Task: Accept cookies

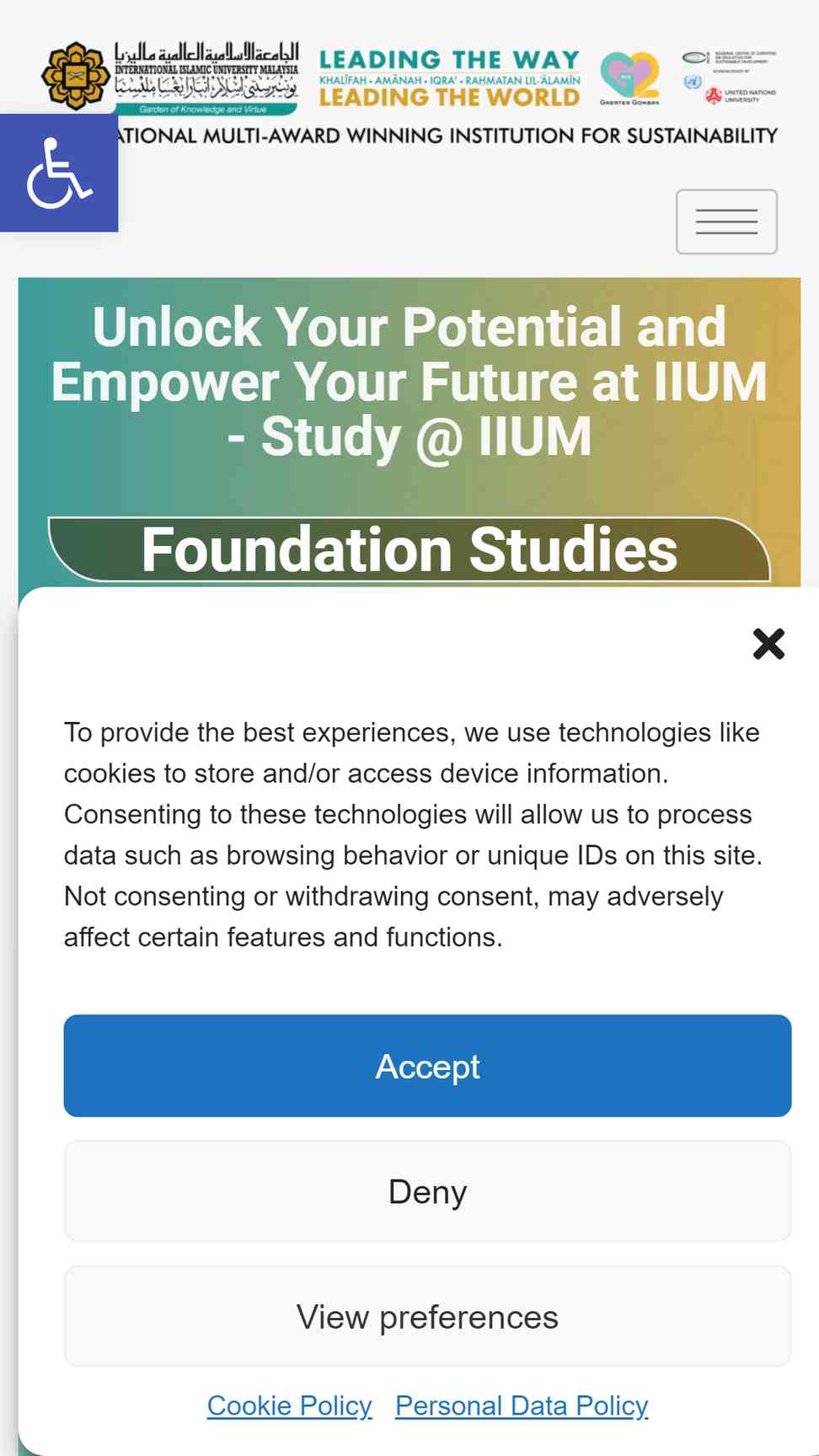Action: (x=427, y=1066)
